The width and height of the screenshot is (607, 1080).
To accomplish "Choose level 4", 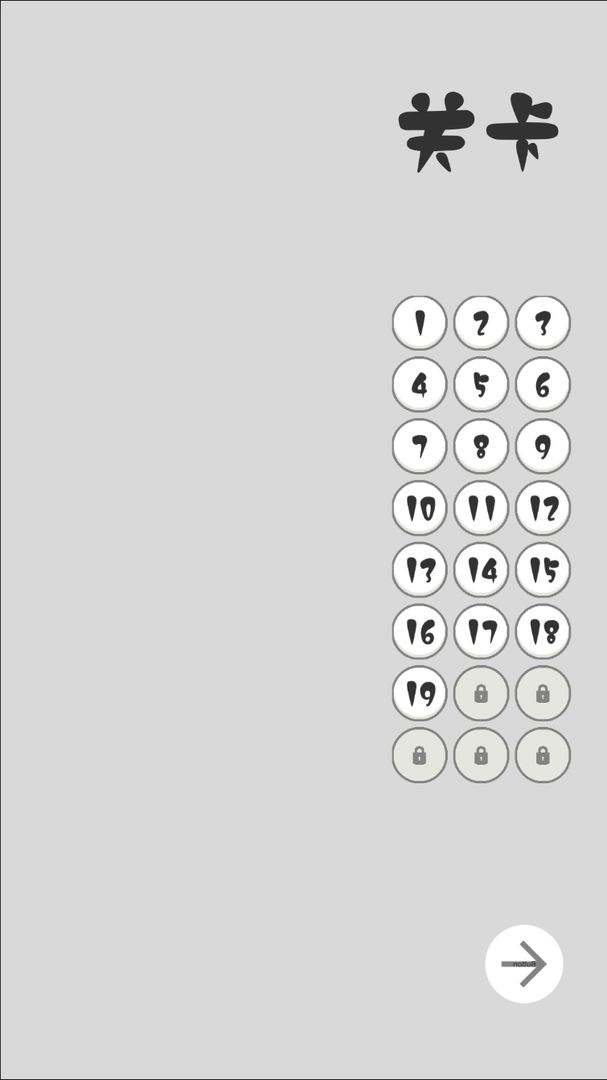I will [x=419, y=385].
